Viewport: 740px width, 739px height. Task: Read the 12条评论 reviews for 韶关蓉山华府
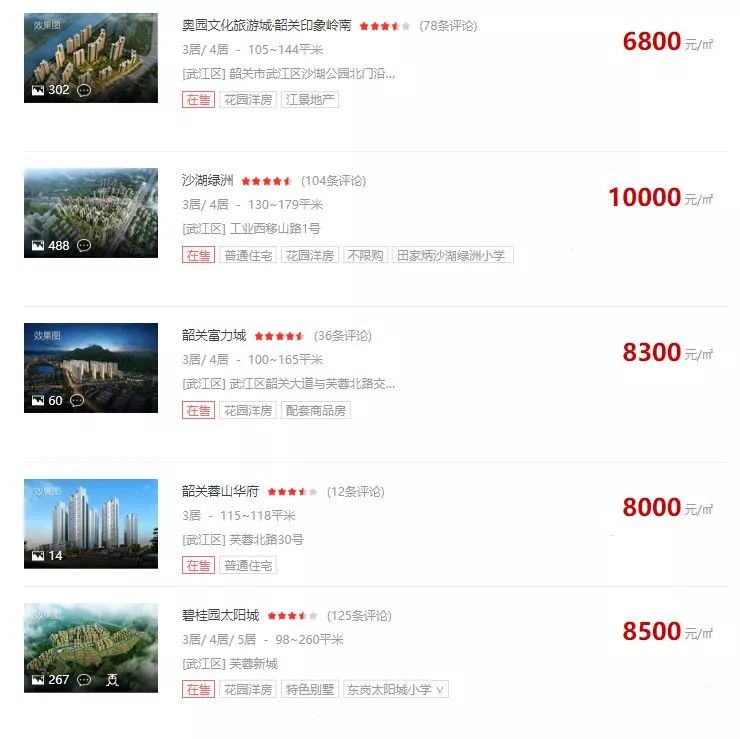click(x=355, y=492)
